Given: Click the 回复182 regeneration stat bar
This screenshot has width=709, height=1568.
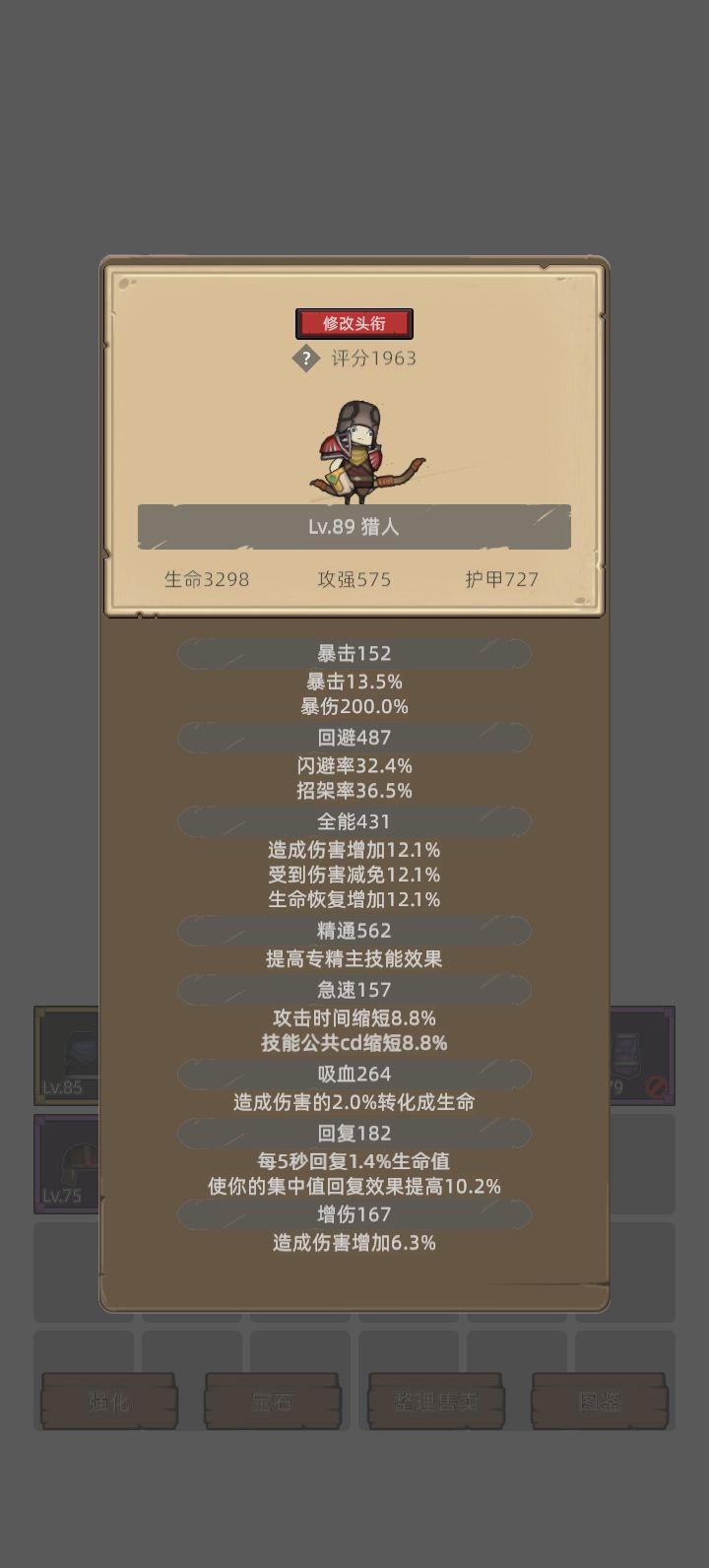Looking at the screenshot, I should (354, 1133).
